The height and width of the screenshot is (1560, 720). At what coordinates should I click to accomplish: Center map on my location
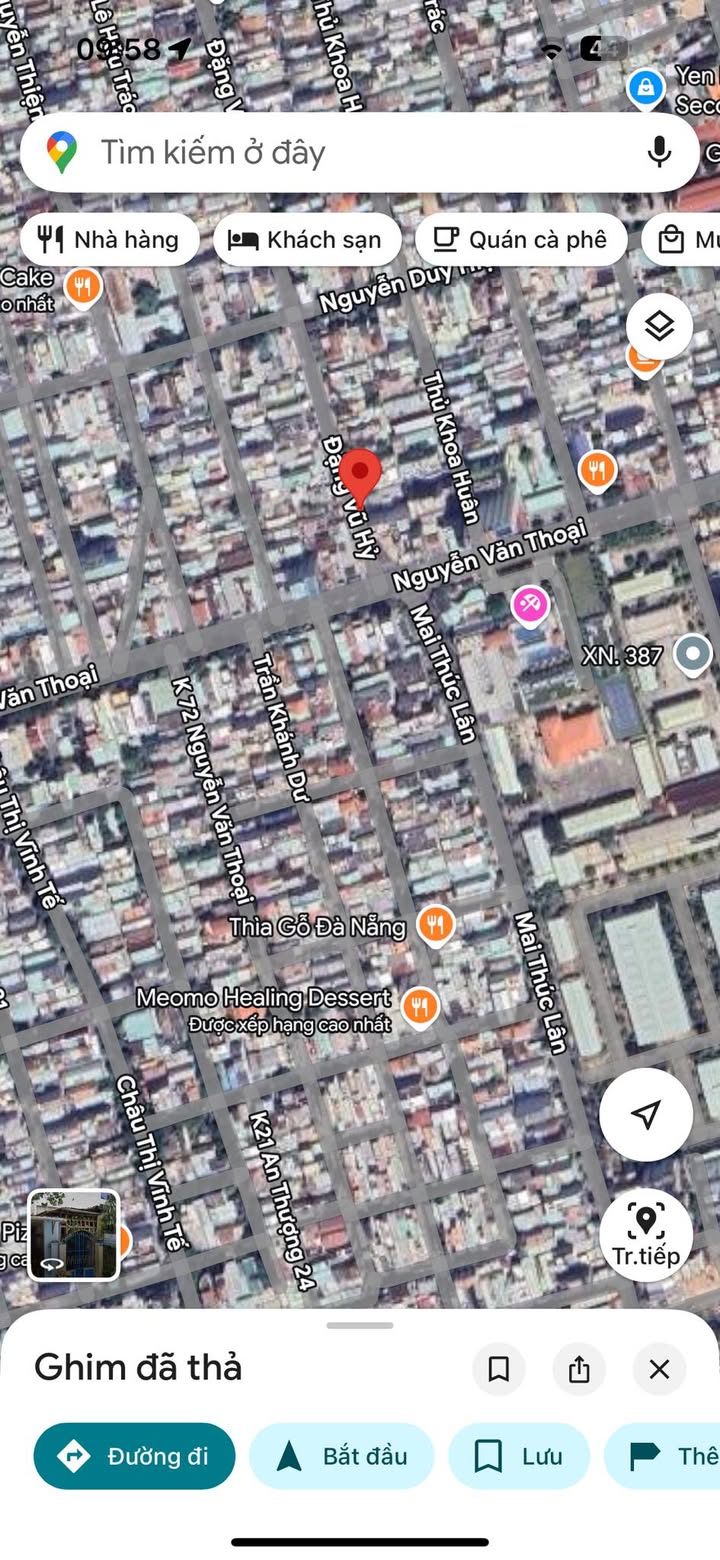(646, 1114)
